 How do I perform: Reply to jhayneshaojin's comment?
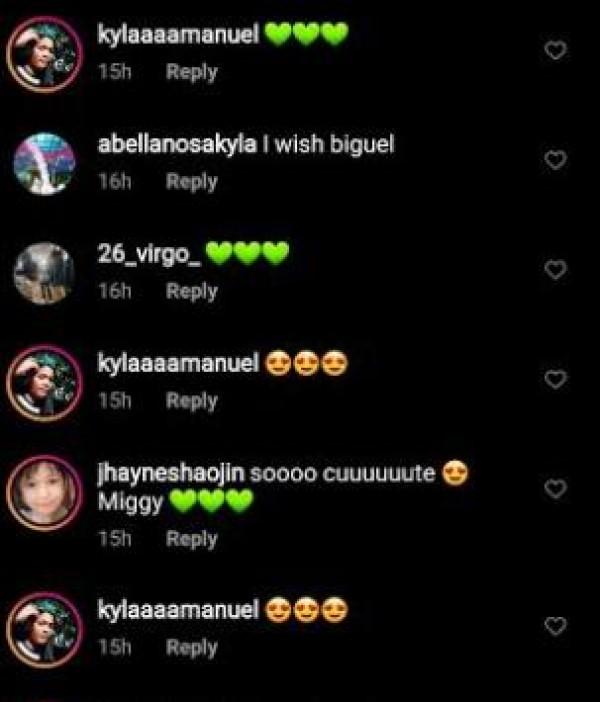click(x=191, y=538)
